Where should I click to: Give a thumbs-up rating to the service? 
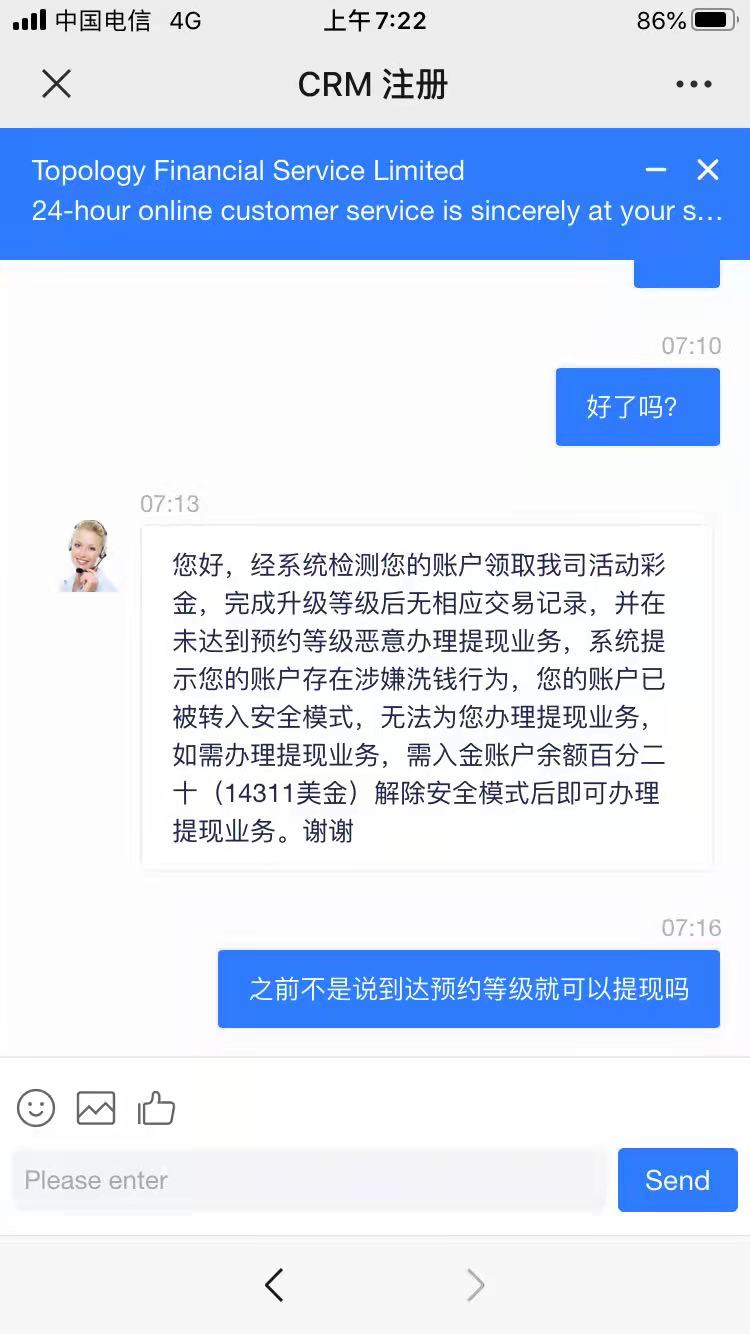(156, 1108)
